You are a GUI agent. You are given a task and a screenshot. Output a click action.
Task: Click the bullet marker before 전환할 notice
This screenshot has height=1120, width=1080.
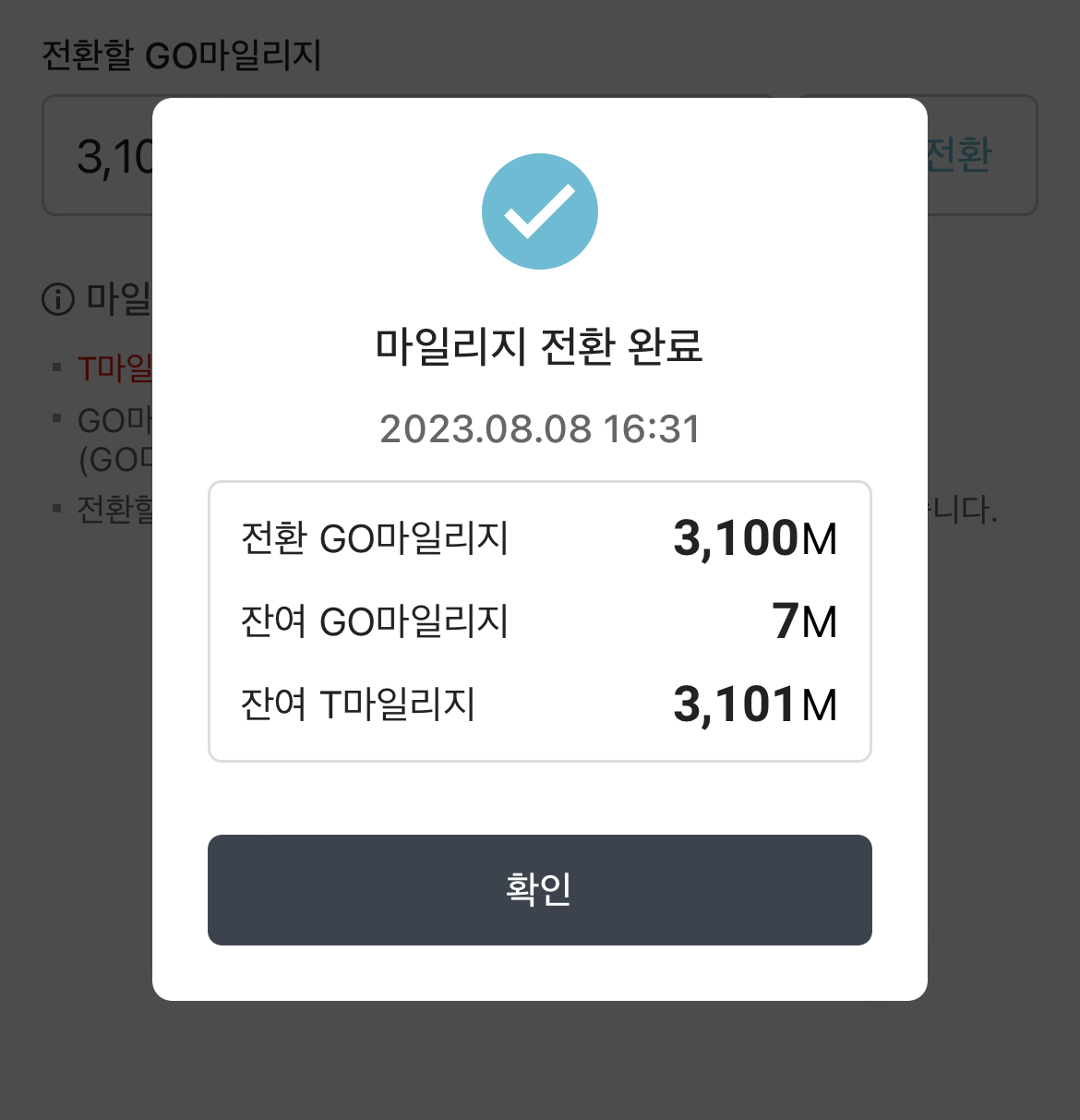[x=59, y=508]
